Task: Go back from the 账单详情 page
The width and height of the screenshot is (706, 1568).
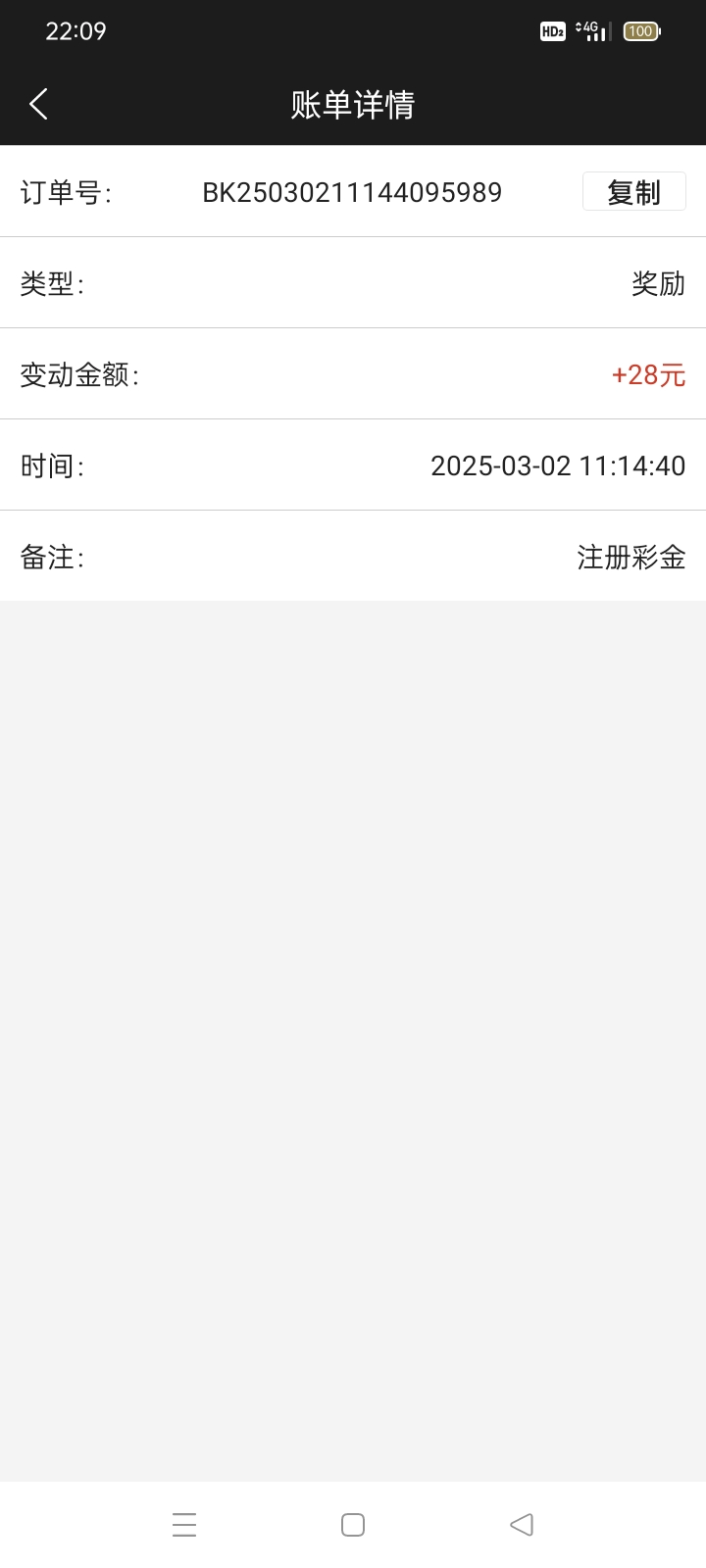Action: (39, 104)
